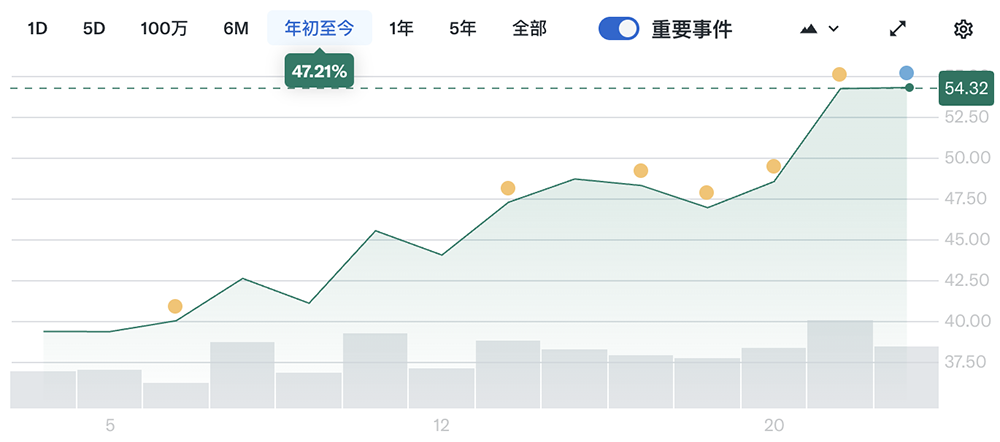Tap the orange event marker near 5
Screen dimensions: 1000x442
(x=175, y=306)
